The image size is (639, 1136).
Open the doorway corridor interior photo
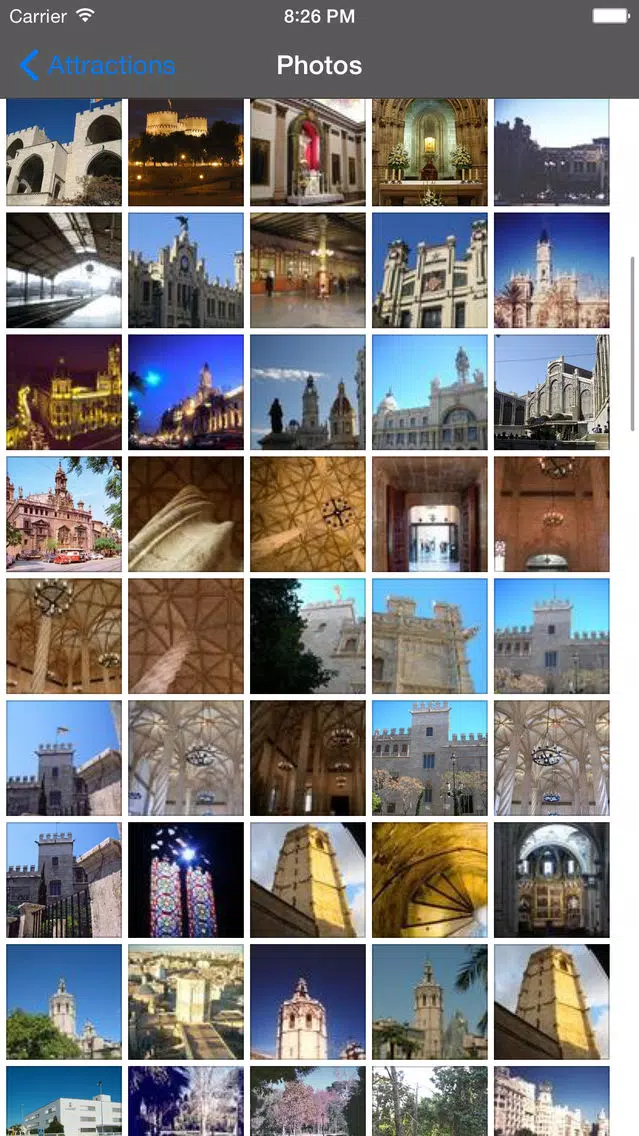click(x=430, y=514)
